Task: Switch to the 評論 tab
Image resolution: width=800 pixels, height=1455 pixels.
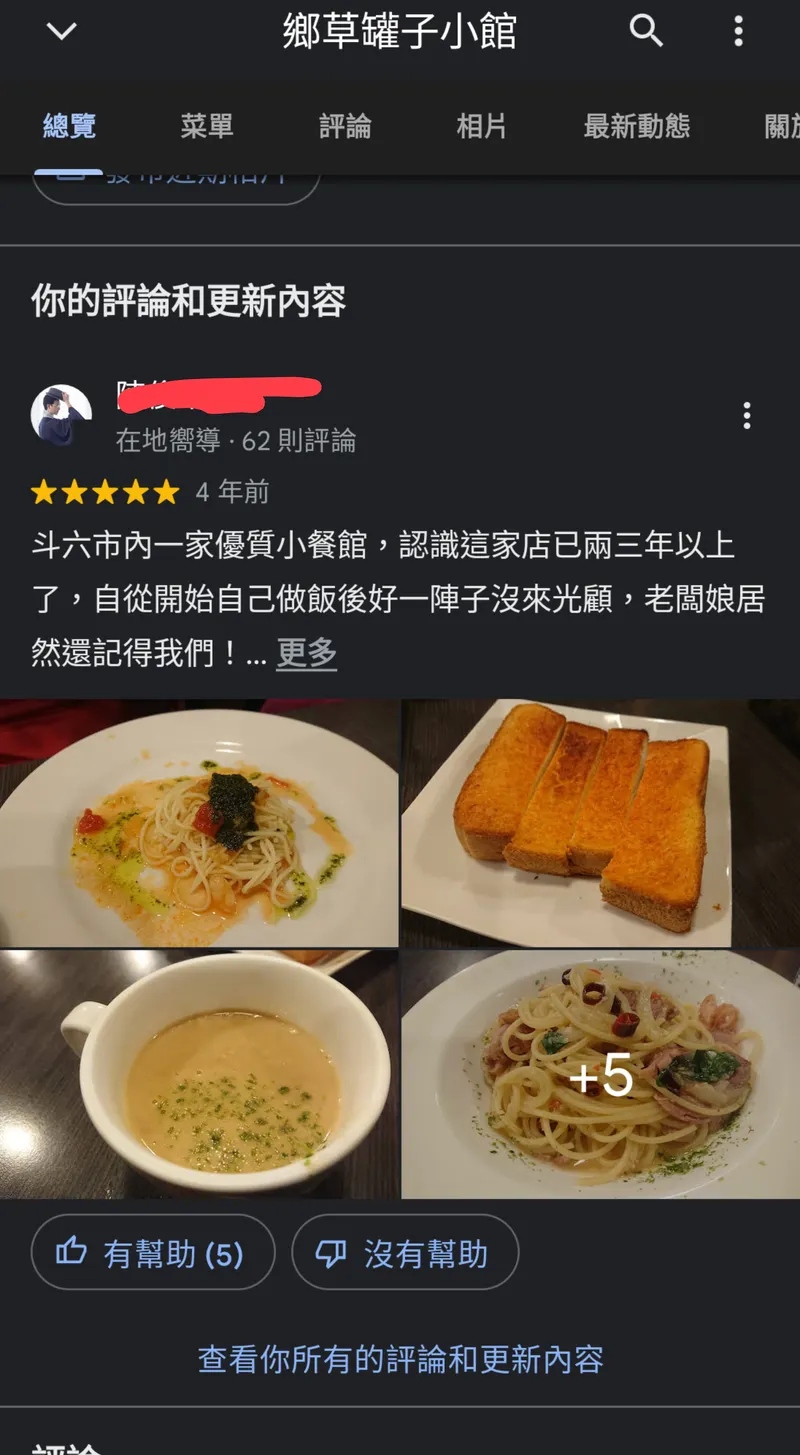Action: (345, 127)
